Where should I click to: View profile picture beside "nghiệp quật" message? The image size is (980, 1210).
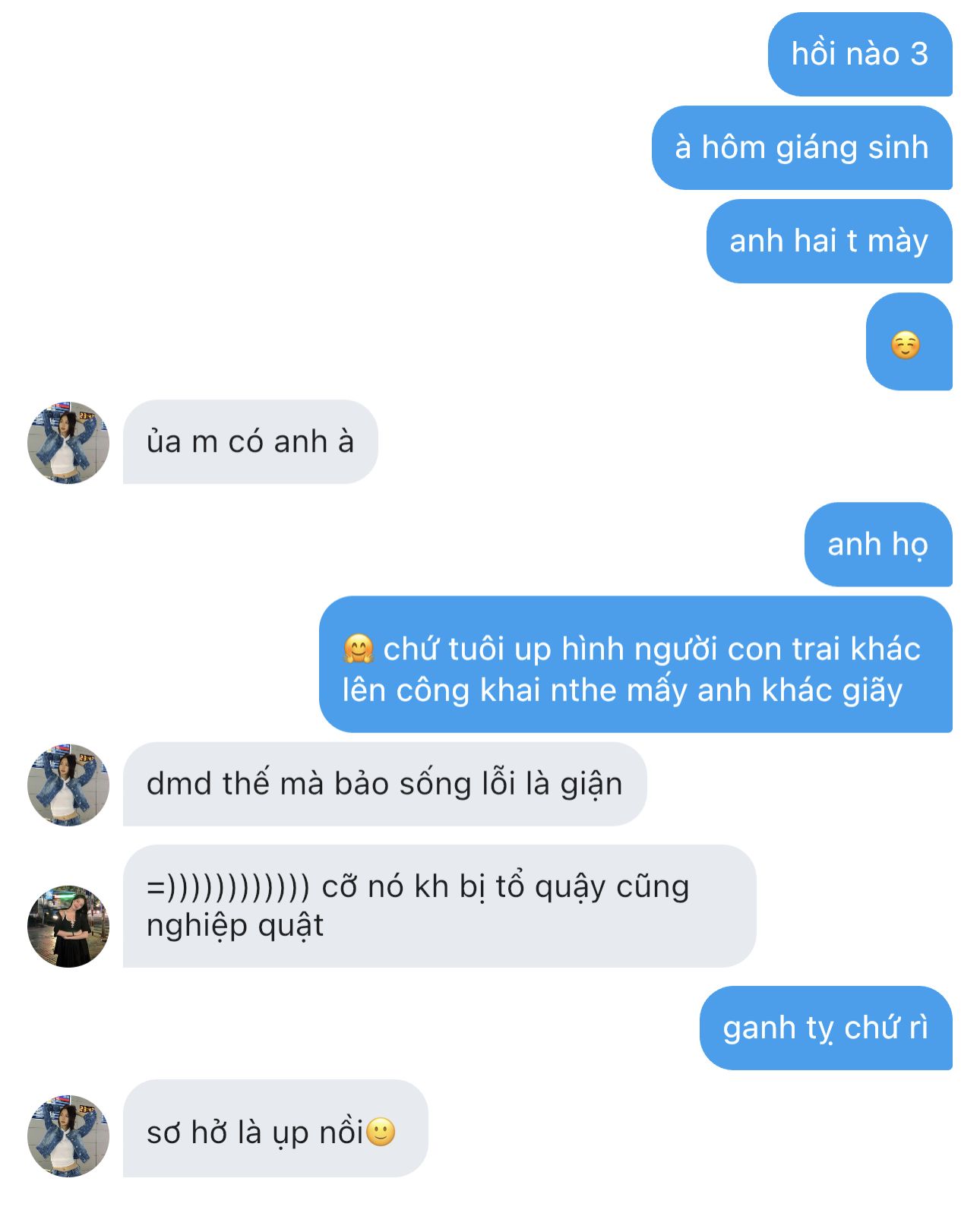click(68, 926)
